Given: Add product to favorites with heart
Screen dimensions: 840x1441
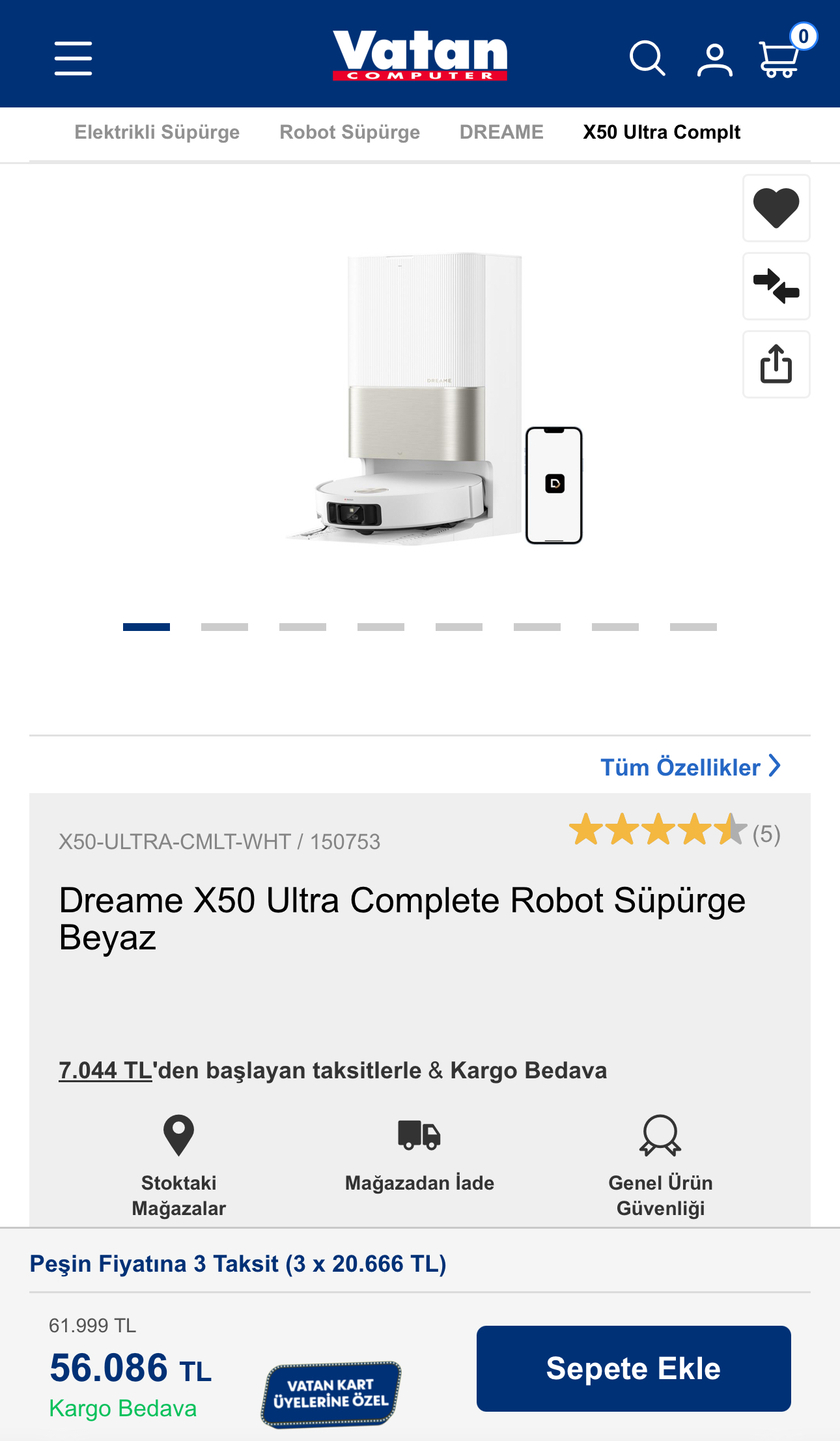Looking at the screenshot, I should click(776, 208).
